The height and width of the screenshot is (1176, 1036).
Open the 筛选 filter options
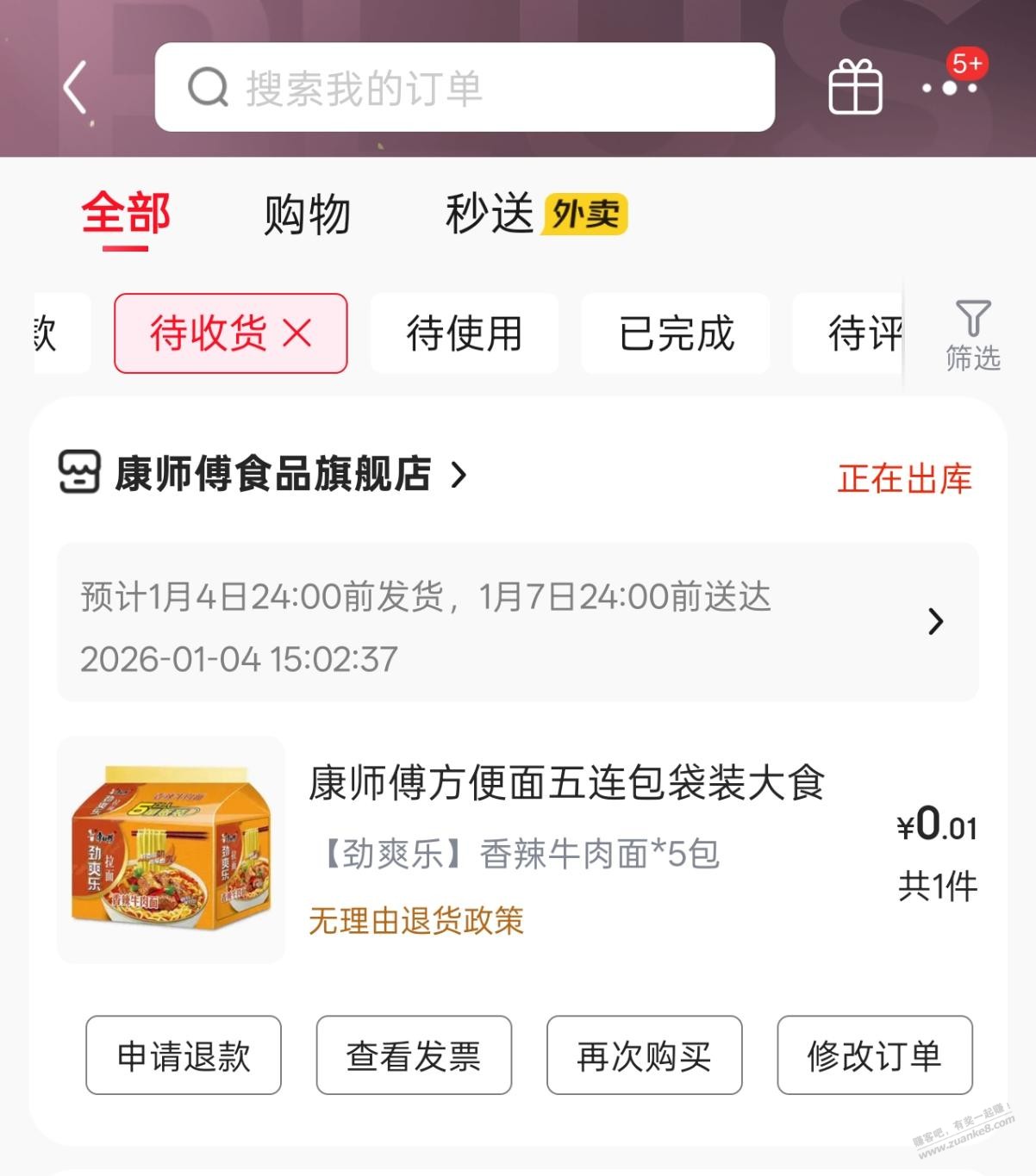[x=972, y=334]
